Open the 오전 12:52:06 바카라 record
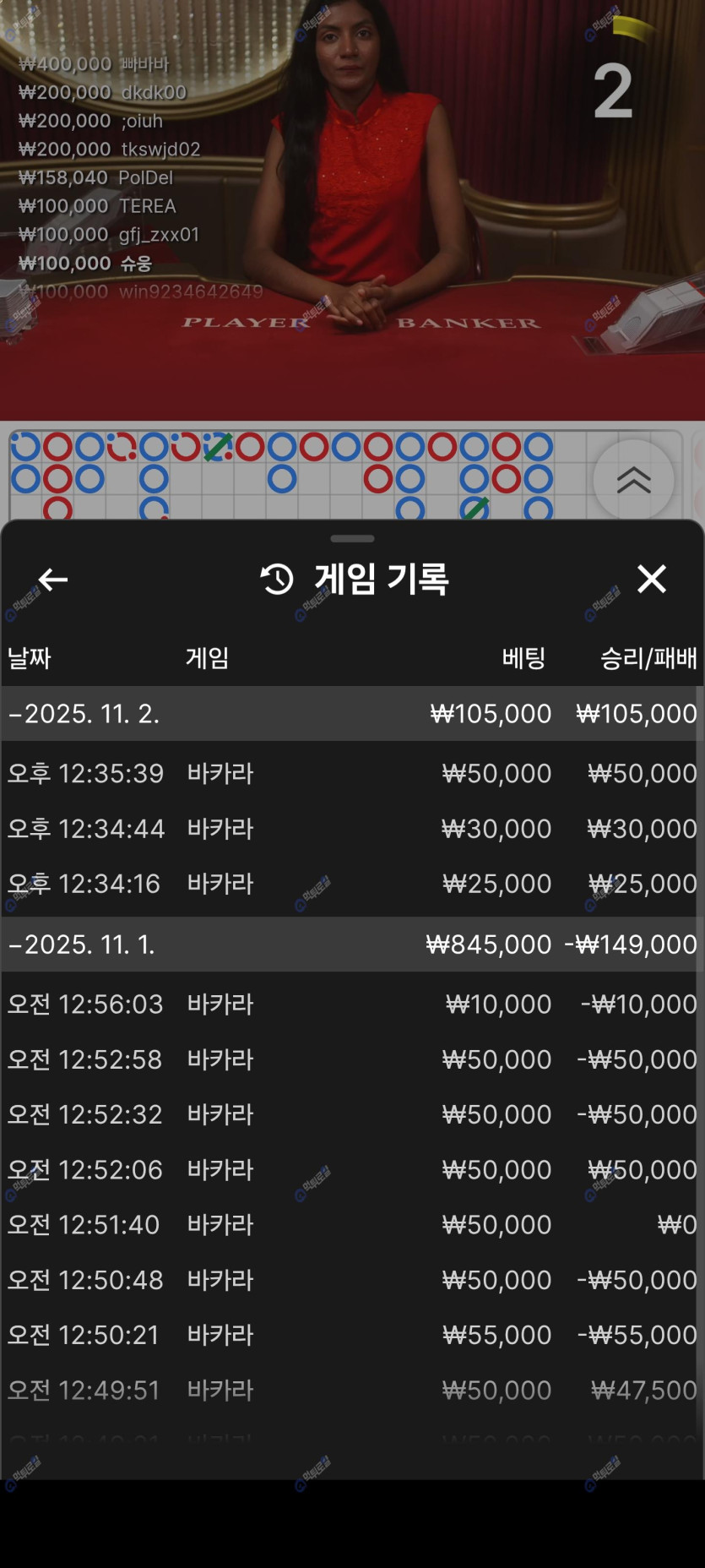 coord(351,1170)
